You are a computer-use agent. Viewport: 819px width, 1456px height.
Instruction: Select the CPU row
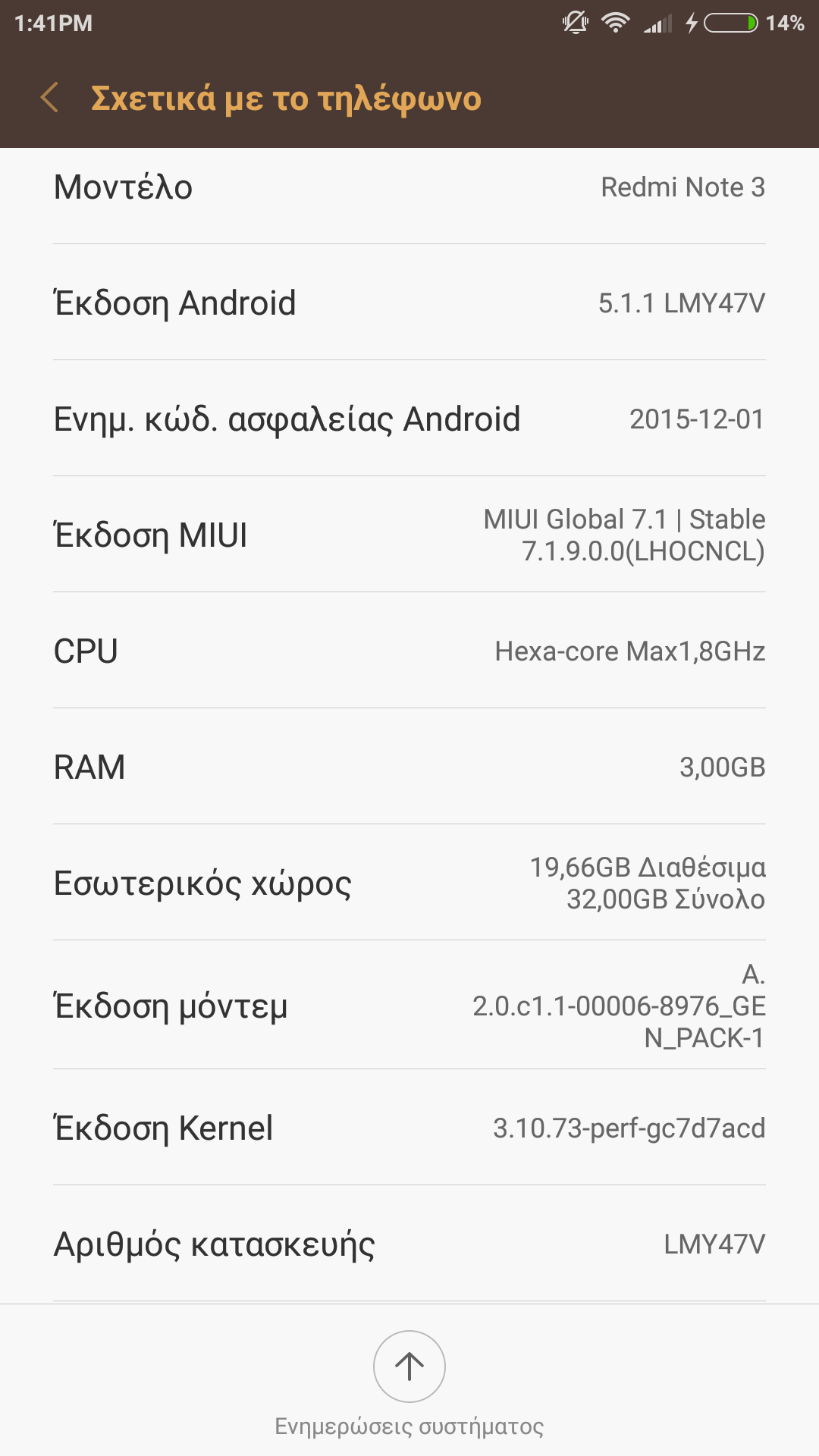click(x=409, y=651)
